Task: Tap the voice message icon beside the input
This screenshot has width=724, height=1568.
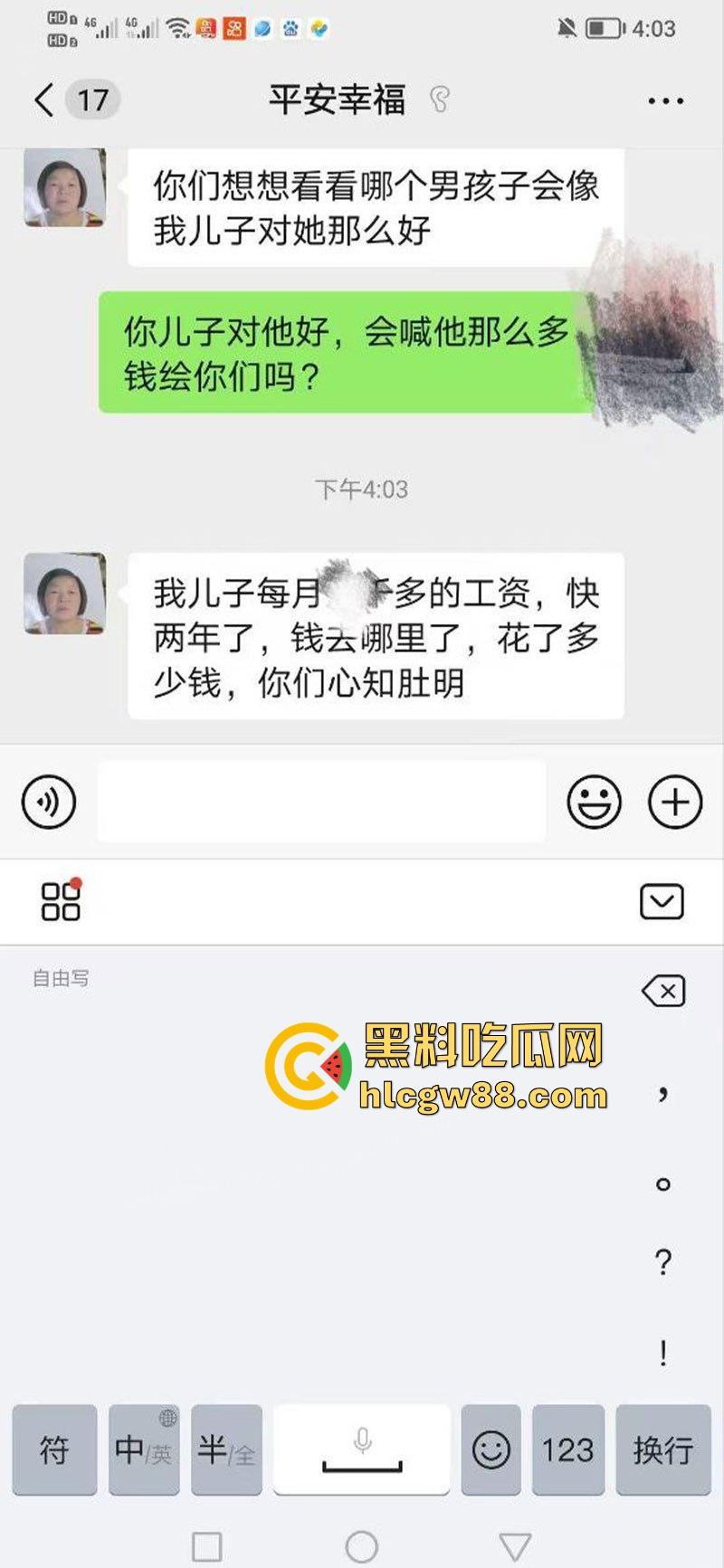Action: tap(50, 802)
